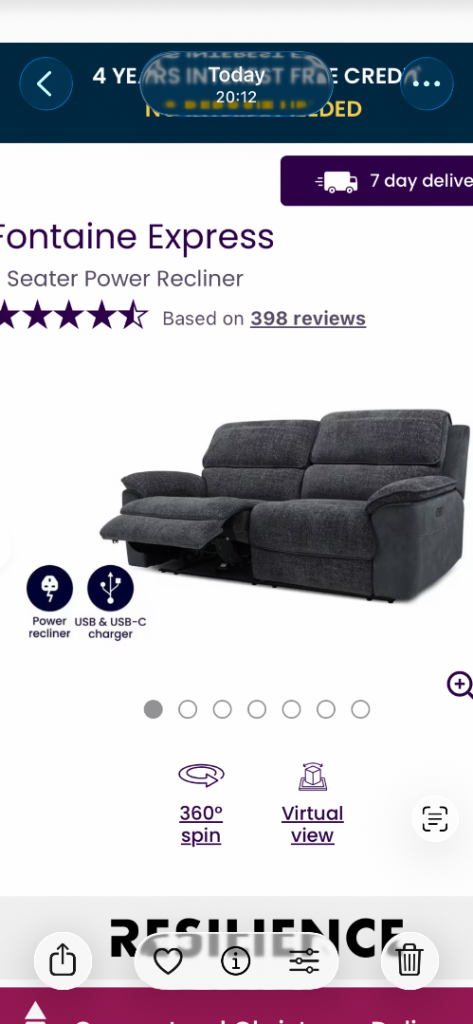The height and width of the screenshot is (1024, 473).
Task: Open the three-dot more options menu
Action: [x=427, y=84]
